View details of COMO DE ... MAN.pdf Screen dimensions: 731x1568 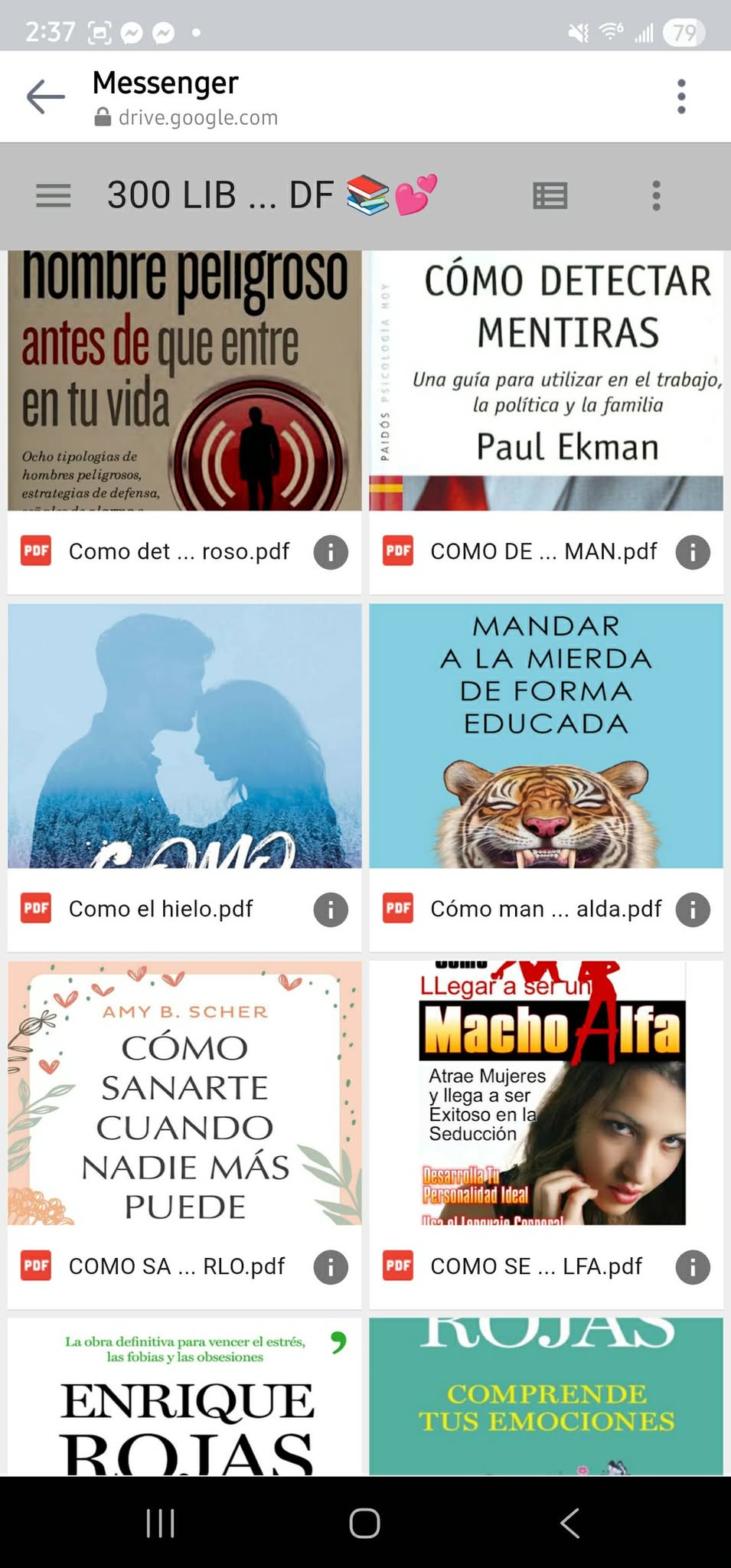(693, 552)
